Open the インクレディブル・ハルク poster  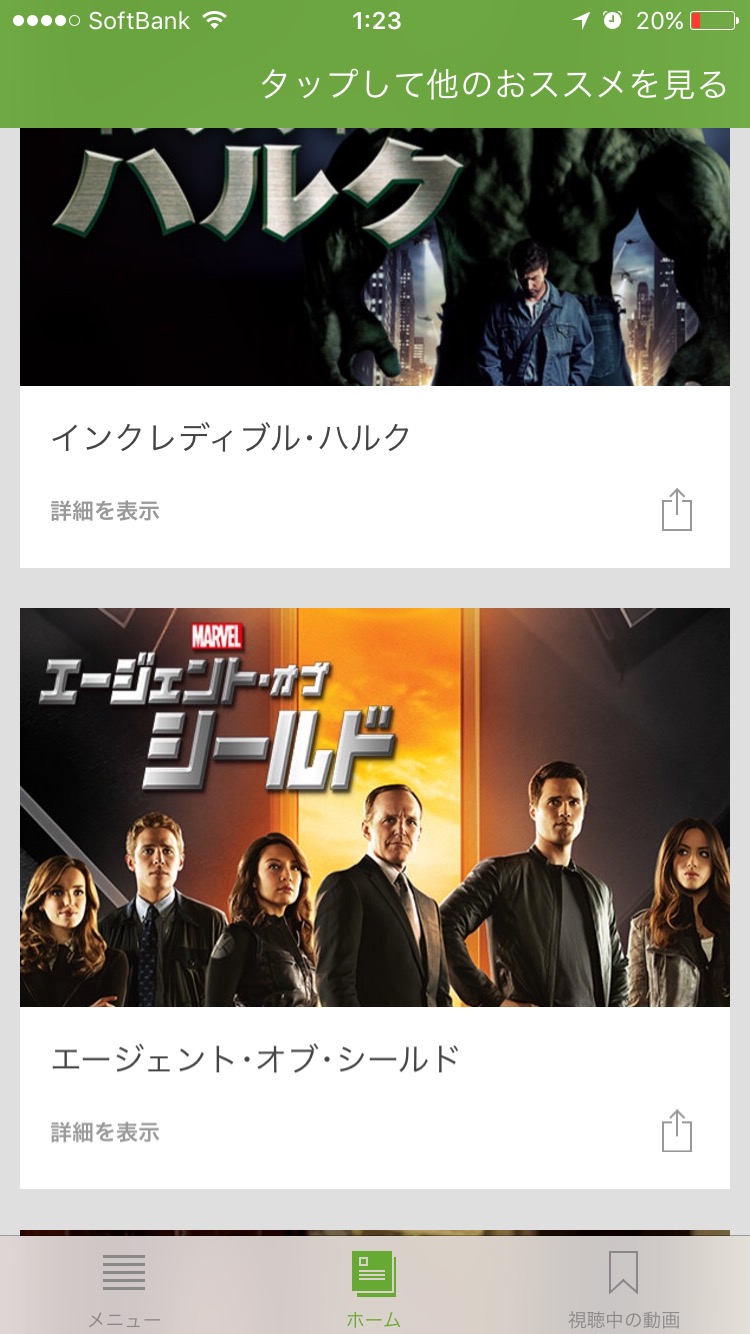375,257
